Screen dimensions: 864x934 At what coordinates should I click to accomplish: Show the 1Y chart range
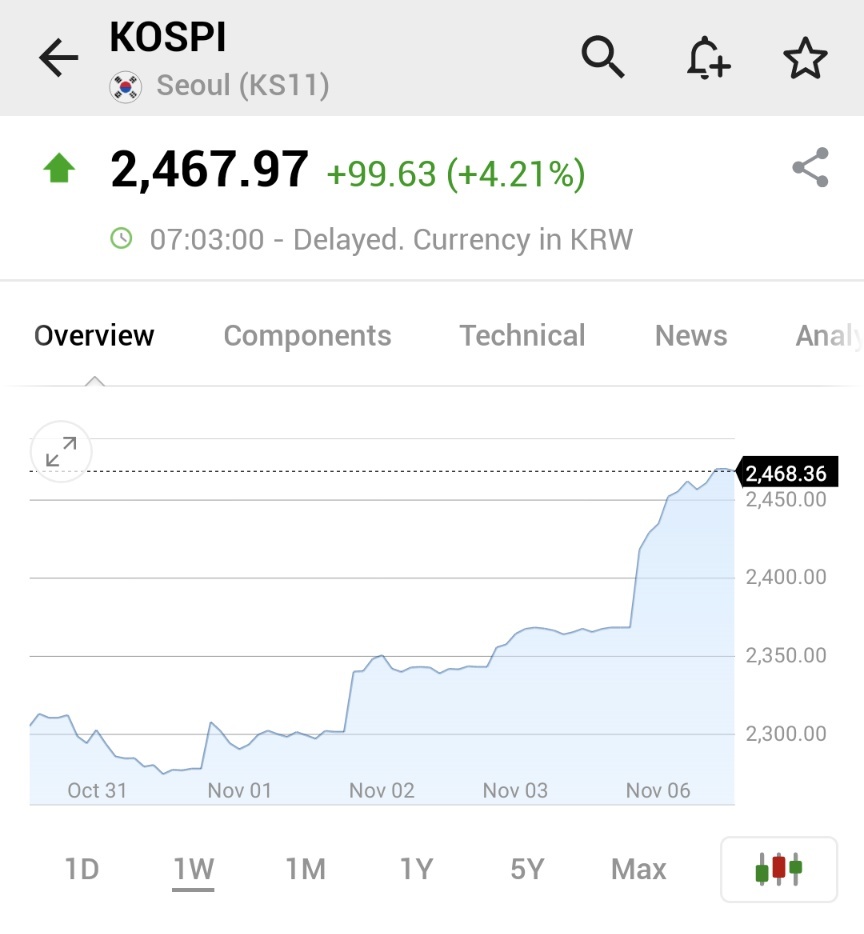(416, 869)
